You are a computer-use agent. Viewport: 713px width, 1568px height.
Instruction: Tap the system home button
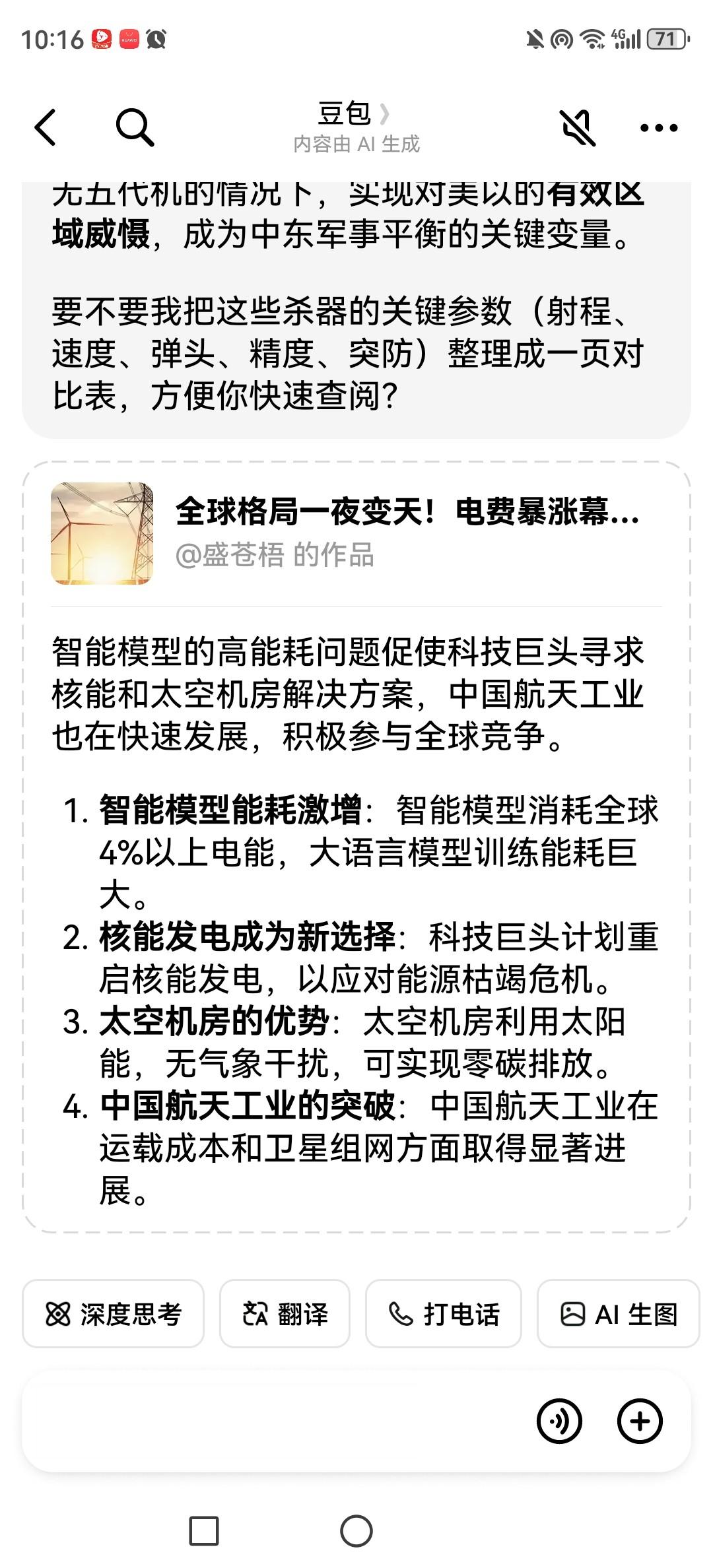pyautogui.click(x=356, y=1531)
